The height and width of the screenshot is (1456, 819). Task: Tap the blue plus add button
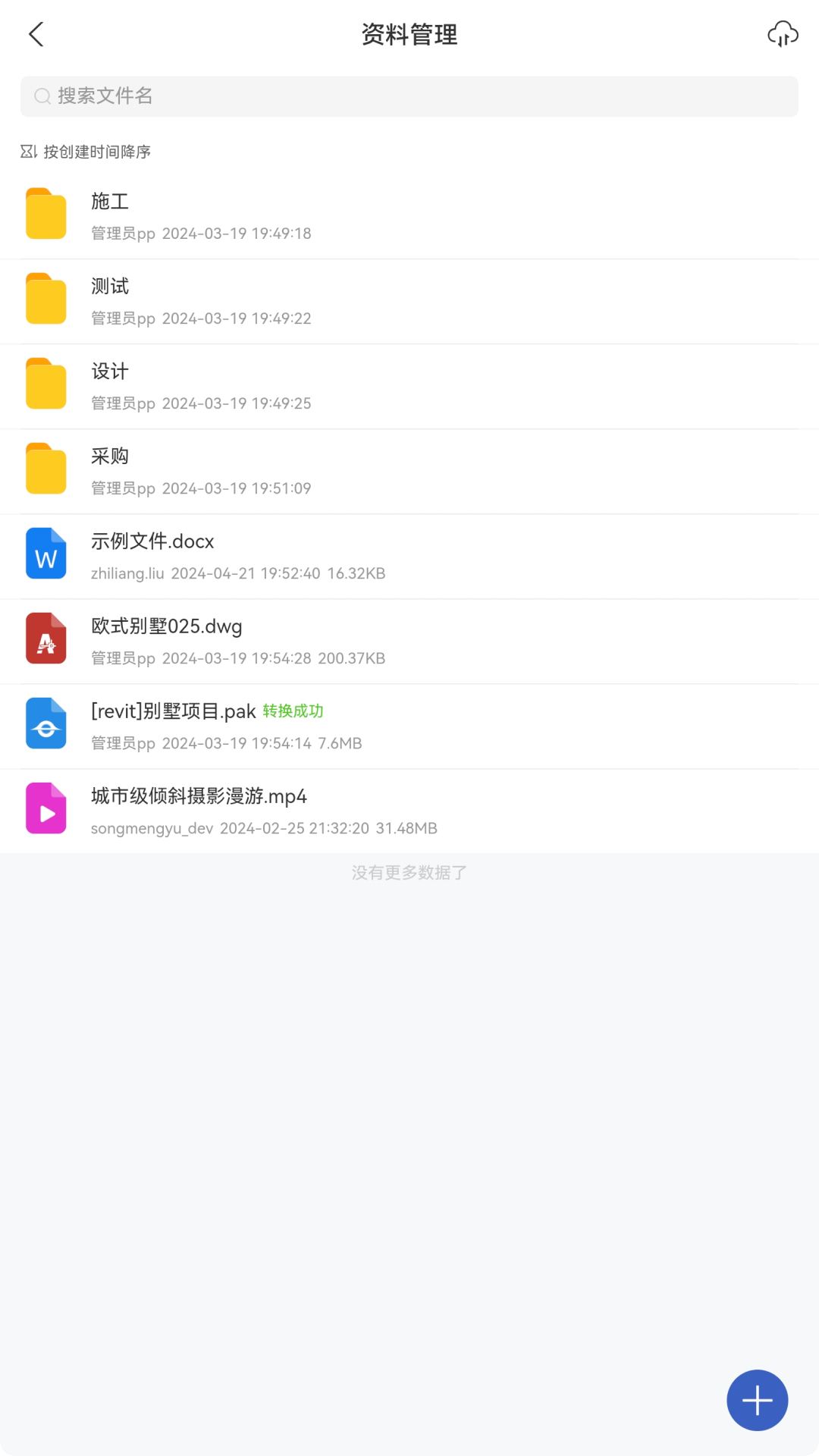coord(757,1400)
